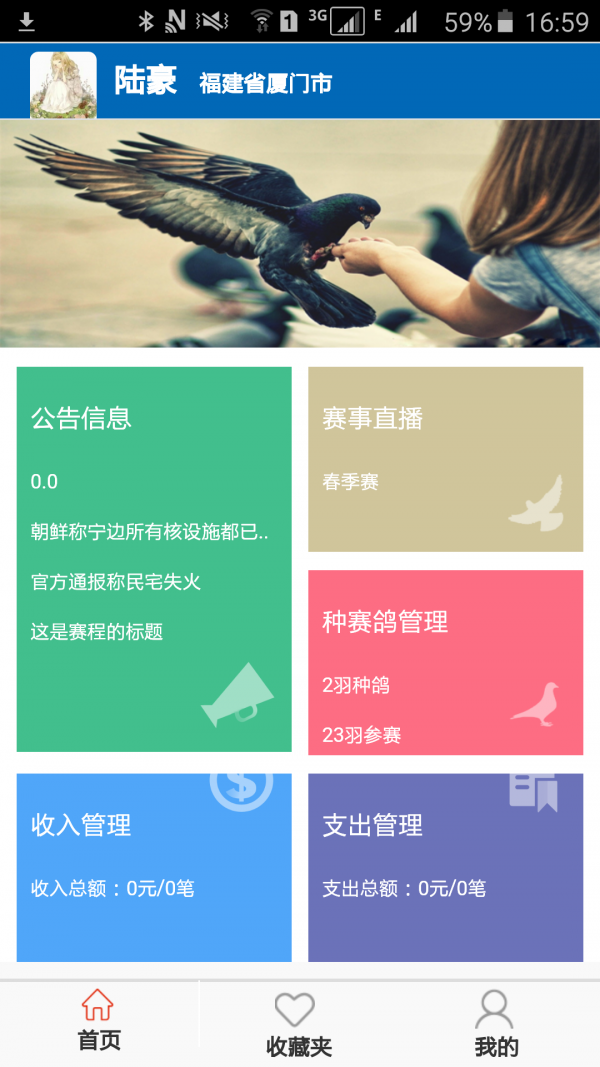Open the pigeon feeding banner image
This screenshot has width=600, height=1067.
pos(300,233)
